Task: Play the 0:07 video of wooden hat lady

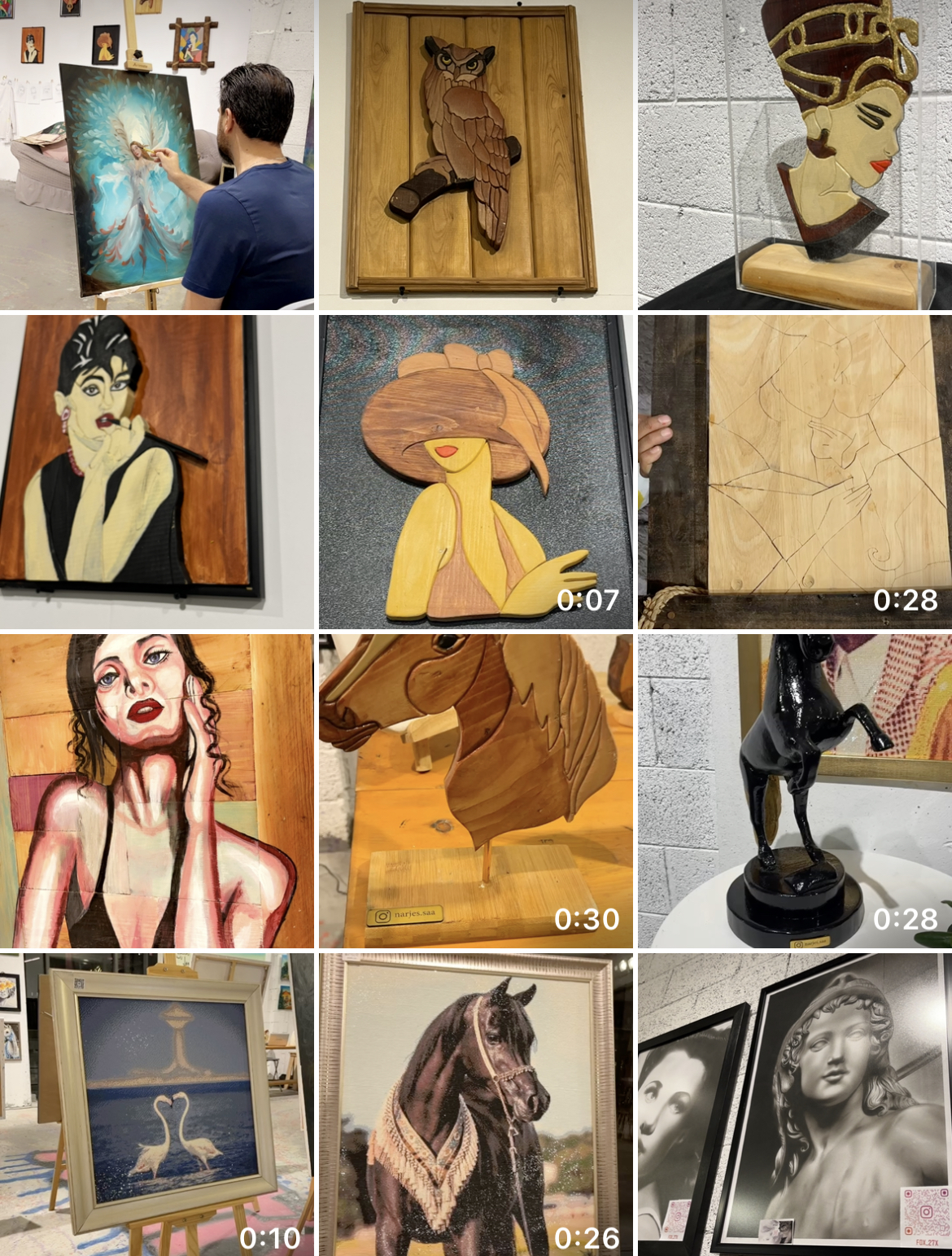Action: (x=475, y=472)
